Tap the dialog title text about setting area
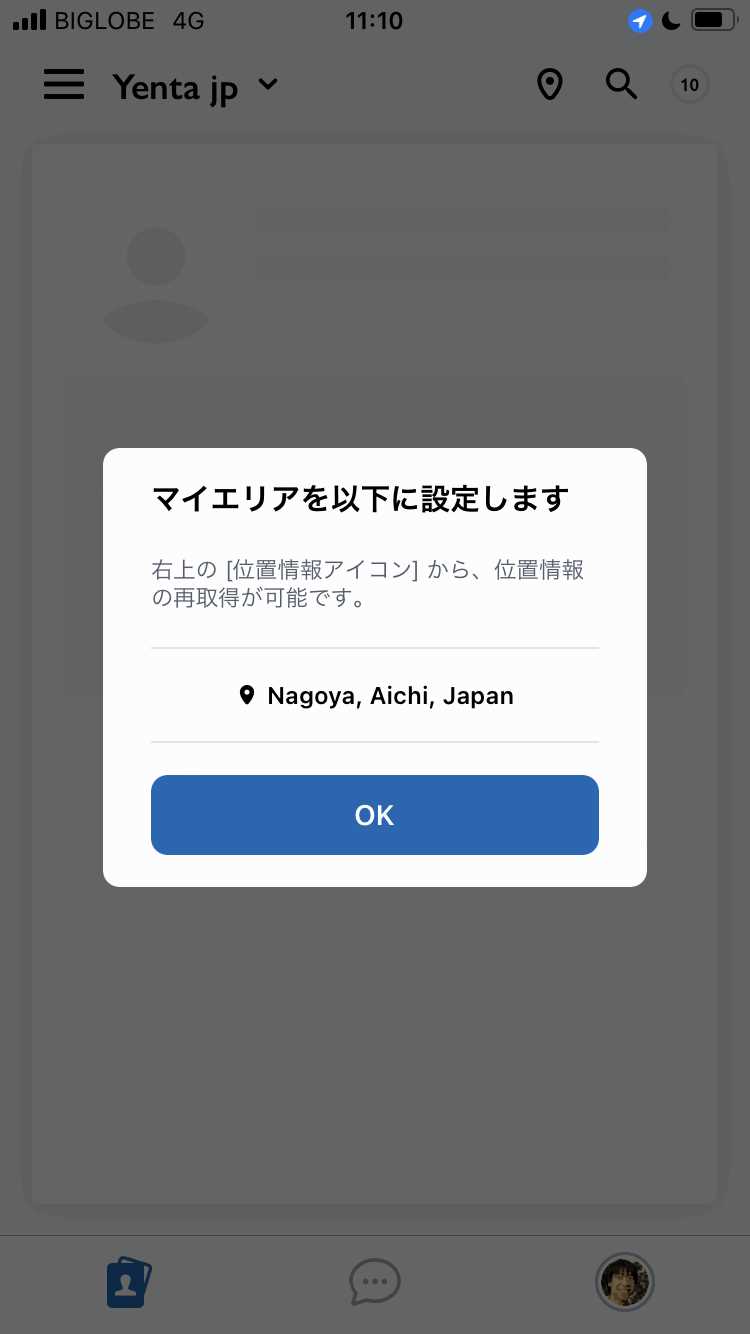The width and height of the screenshot is (750, 1334). (359, 497)
